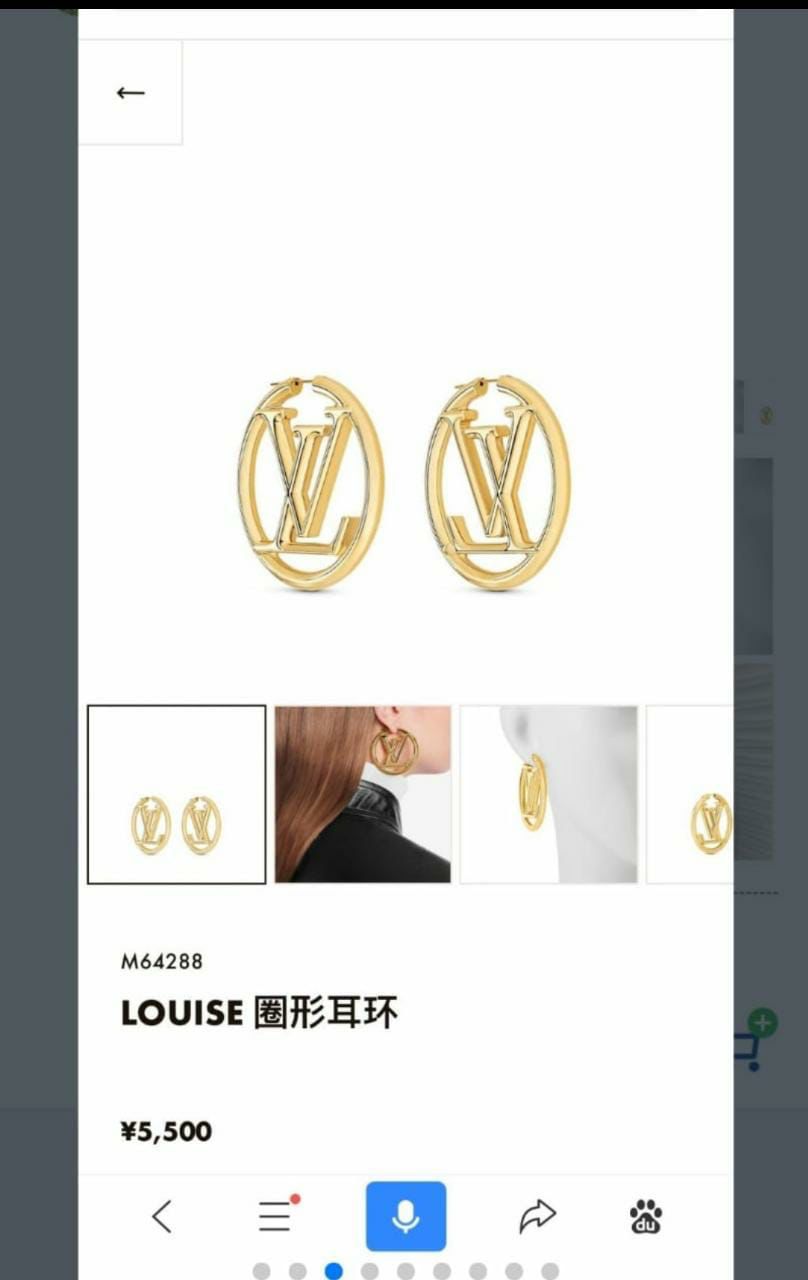808x1280 pixels.
Task: Start voice search with the microphone button
Action: click(x=405, y=1216)
